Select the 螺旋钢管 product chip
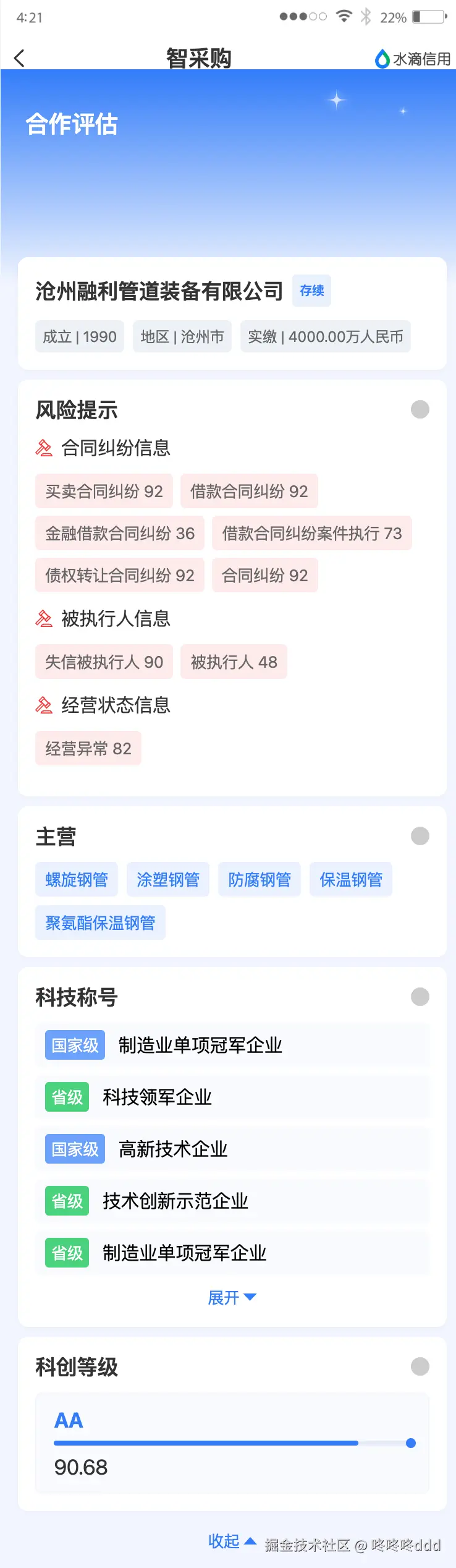Image resolution: width=456 pixels, height=1568 pixels. [77, 880]
